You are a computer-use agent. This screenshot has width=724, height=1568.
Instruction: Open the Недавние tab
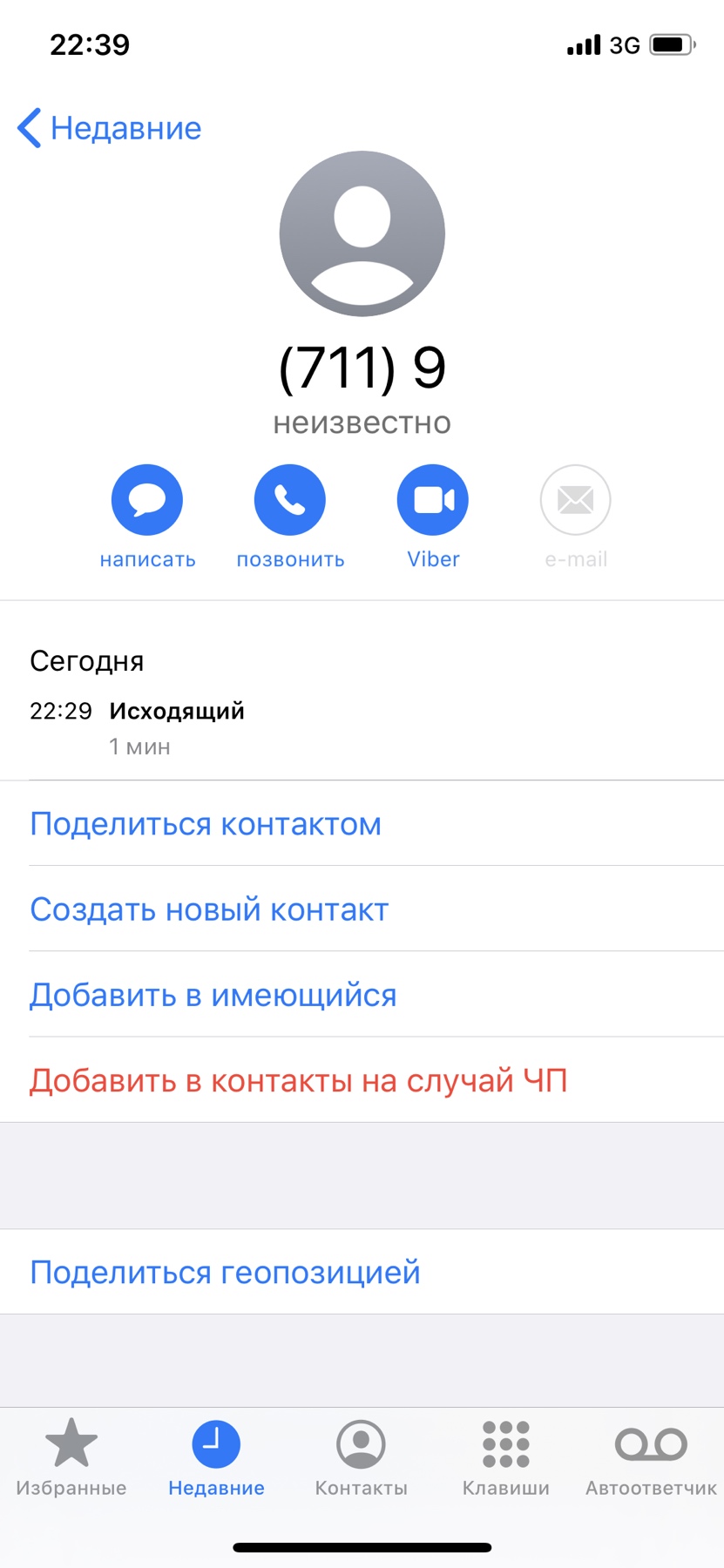click(216, 1458)
